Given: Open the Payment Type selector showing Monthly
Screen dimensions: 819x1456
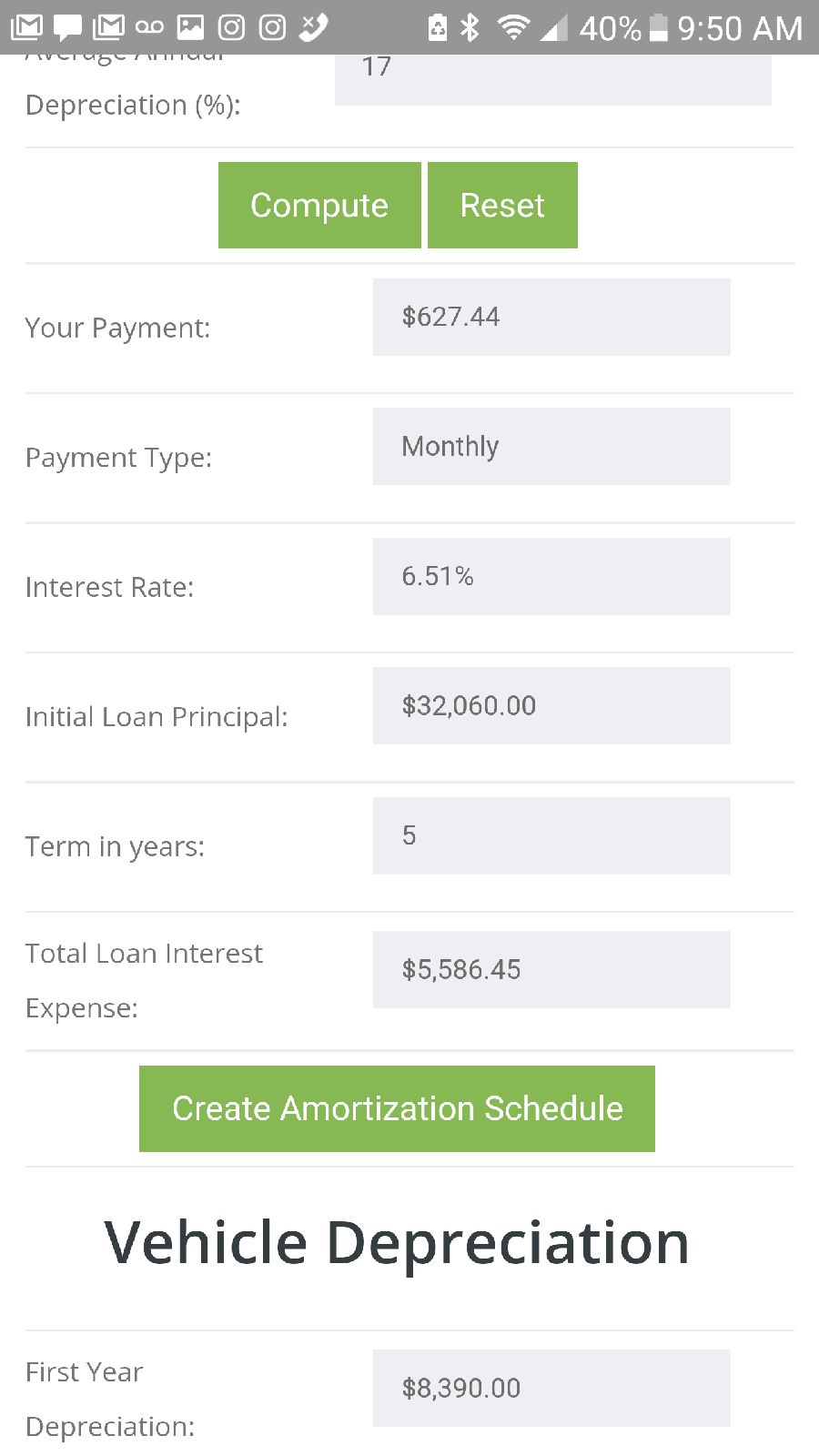Looking at the screenshot, I should (x=551, y=446).
